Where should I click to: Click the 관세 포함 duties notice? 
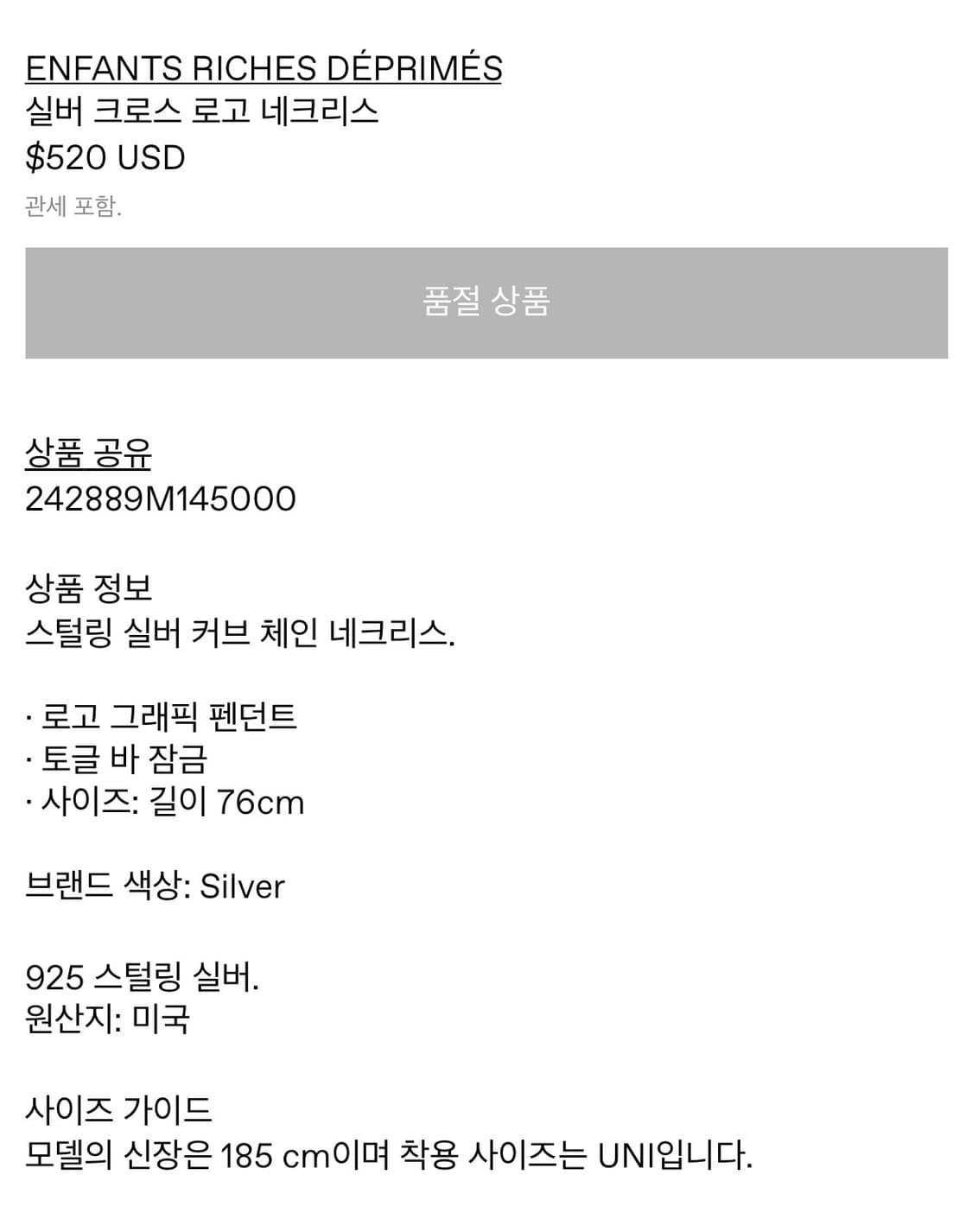[73, 205]
